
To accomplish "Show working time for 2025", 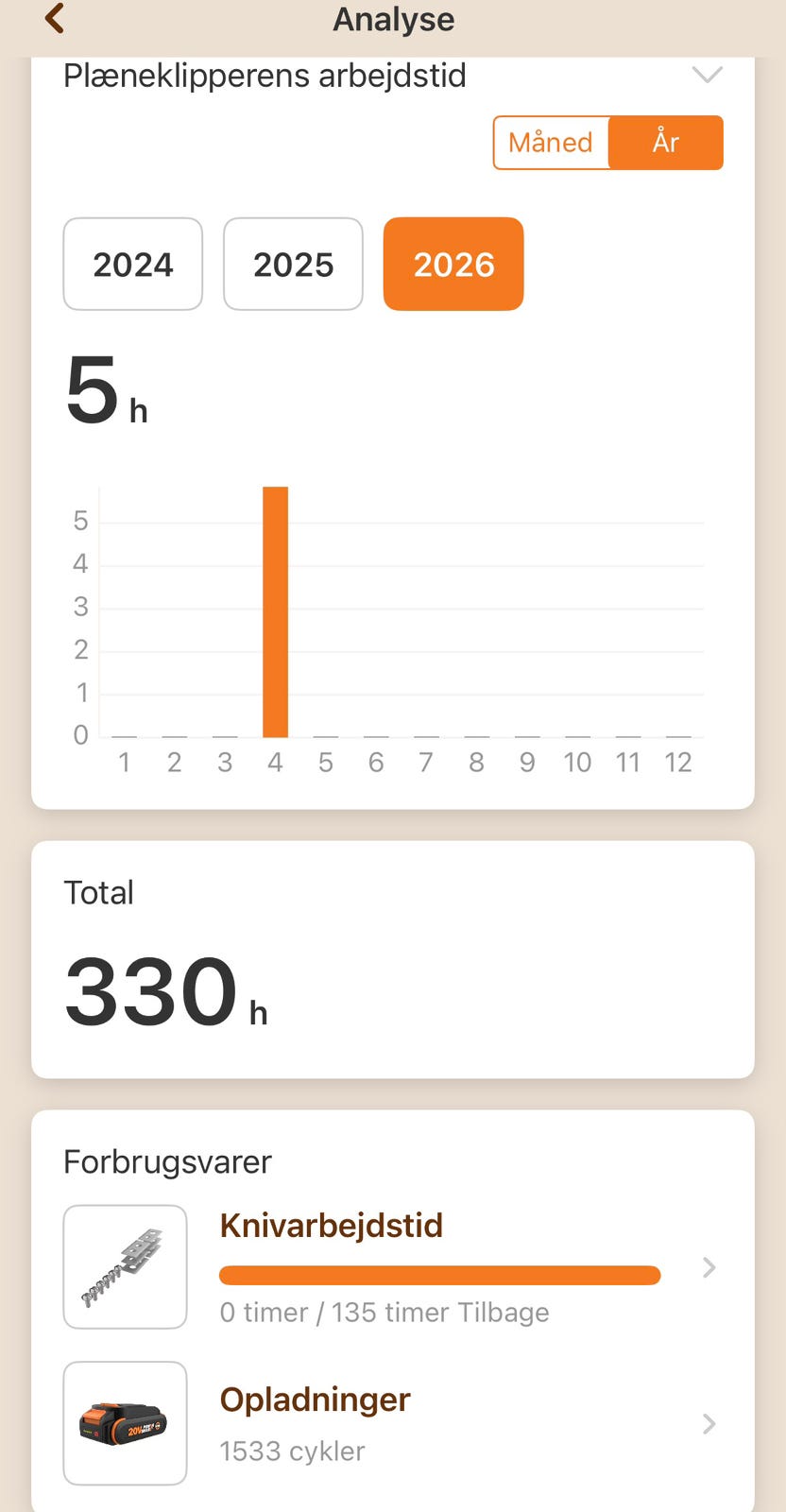I will pyautogui.click(x=293, y=265).
